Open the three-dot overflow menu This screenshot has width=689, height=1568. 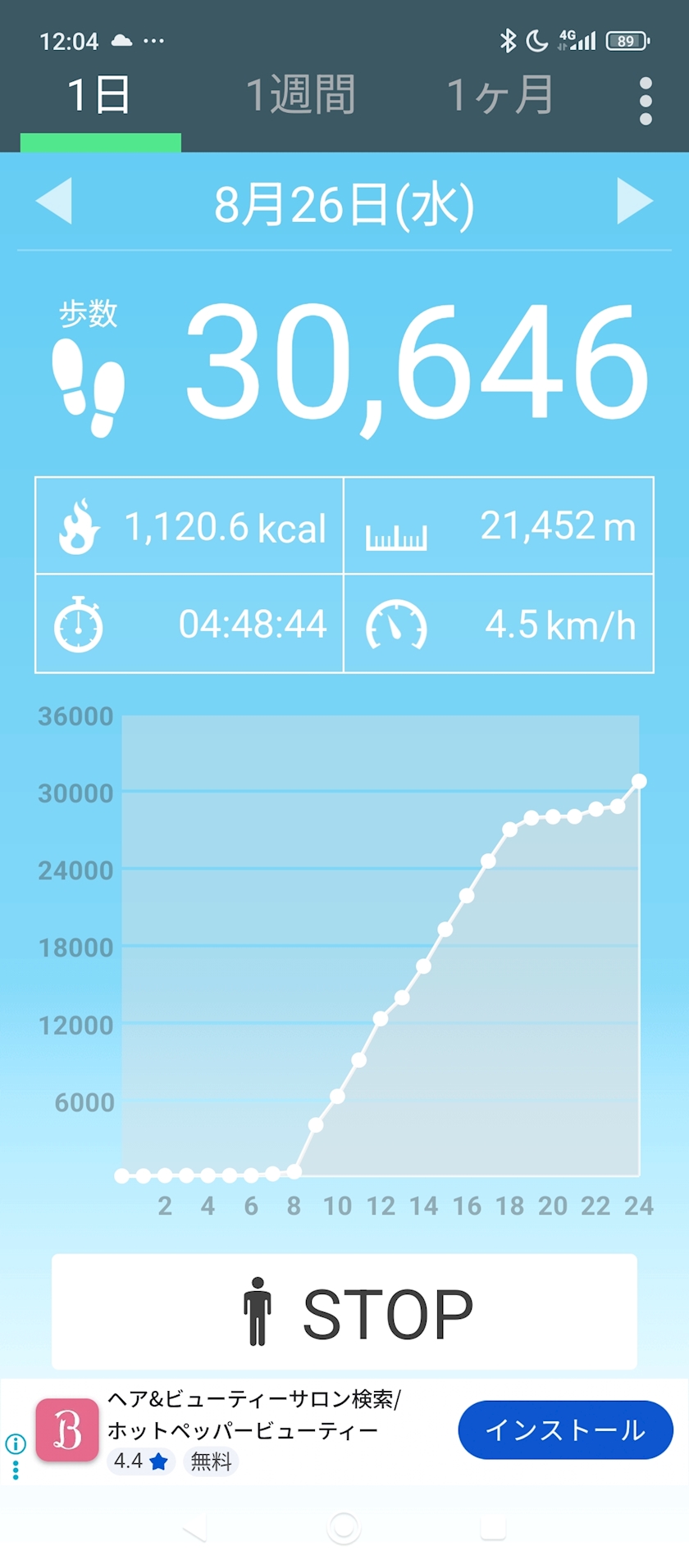pyautogui.click(x=646, y=101)
